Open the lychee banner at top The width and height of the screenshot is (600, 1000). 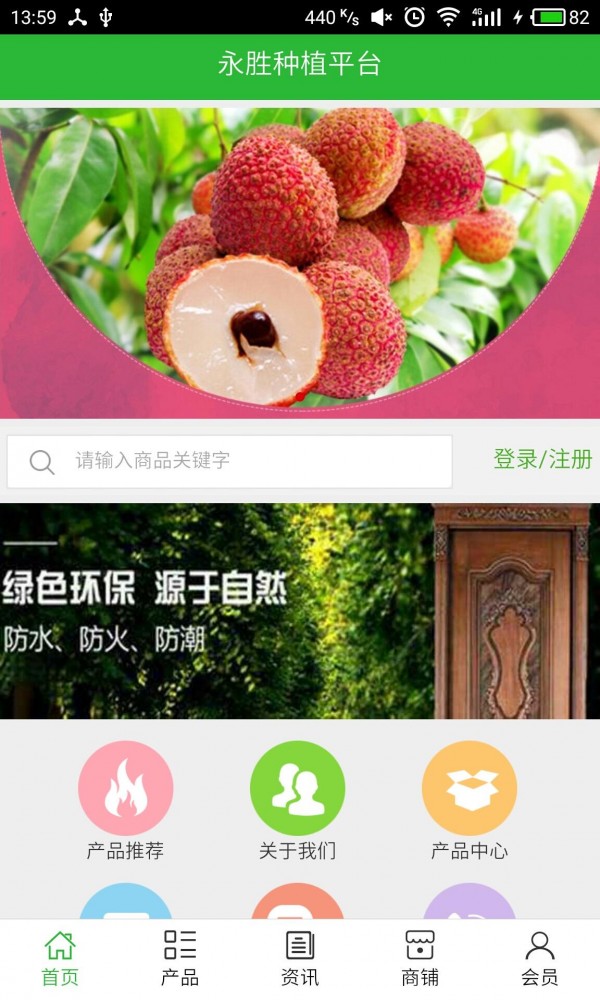[300, 260]
